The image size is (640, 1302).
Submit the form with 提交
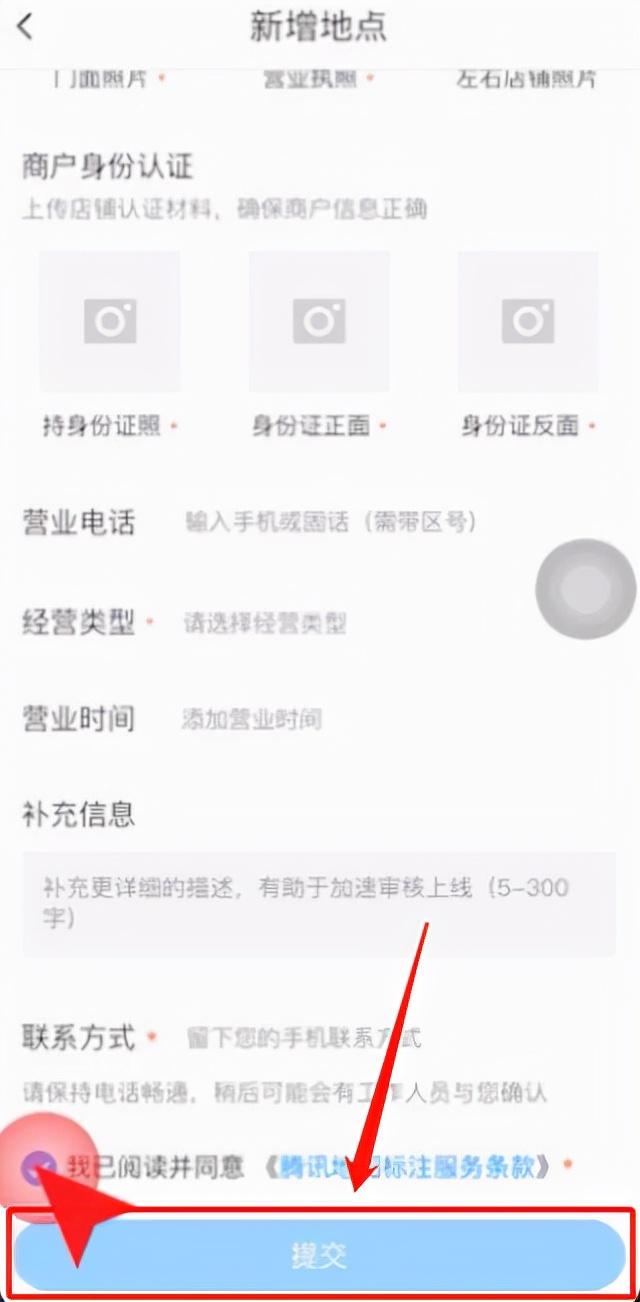320,1254
